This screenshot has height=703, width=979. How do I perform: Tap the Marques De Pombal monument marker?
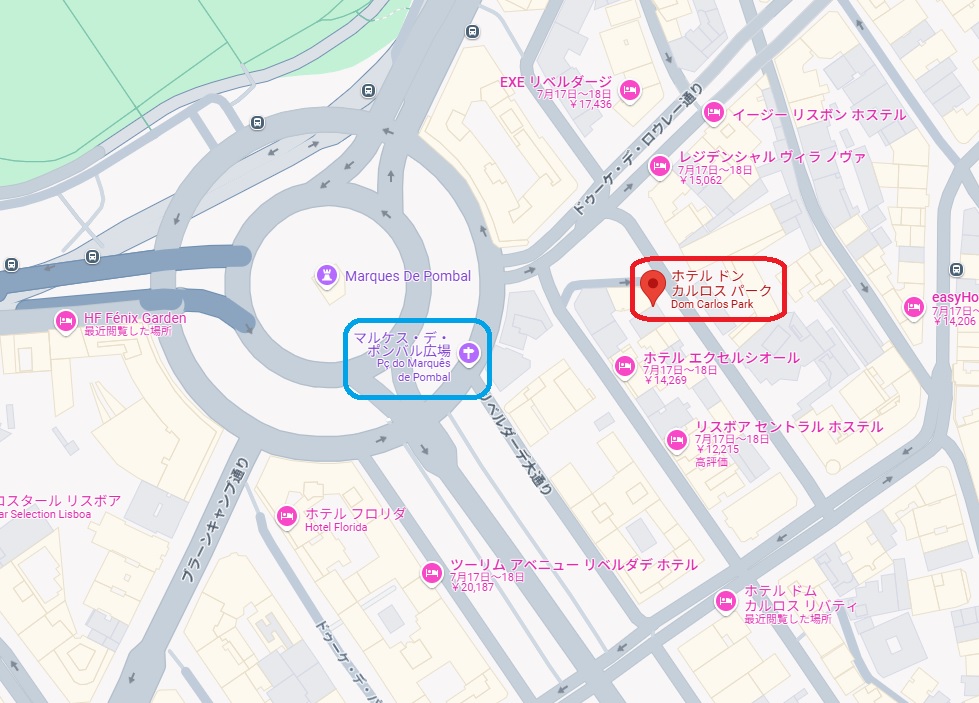click(327, 275)
